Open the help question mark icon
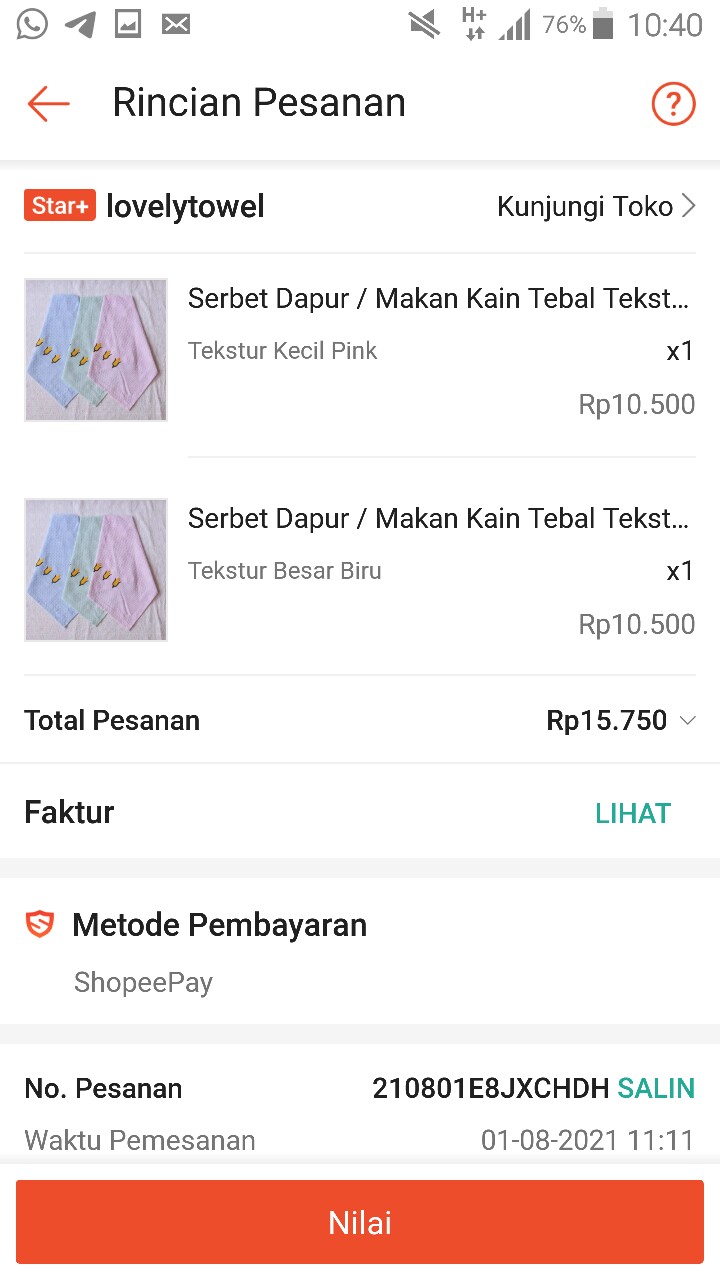 [x=673, y=103]
